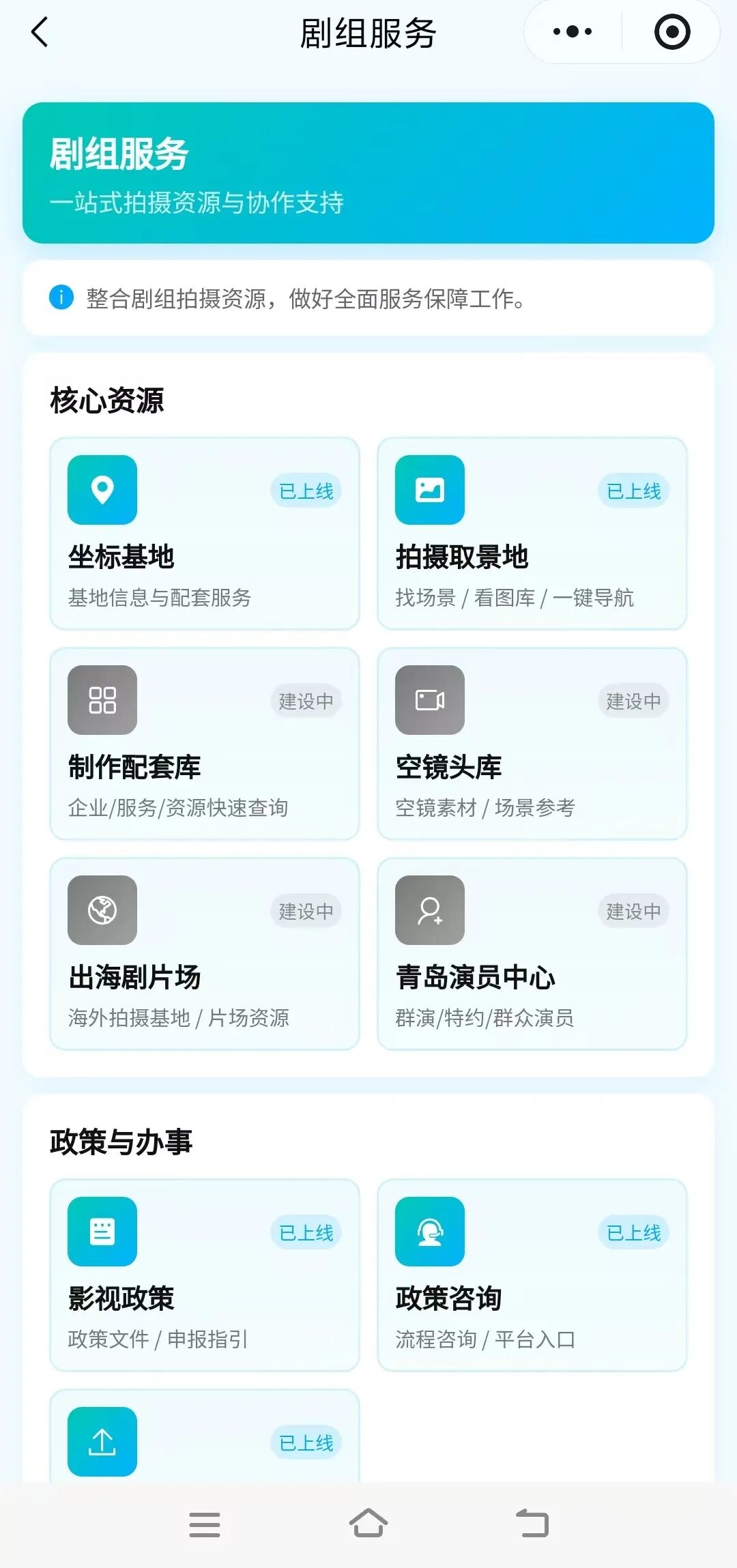Open the card with the upload icon
This screenshot has width=737, height=1568.
point(204,1440)
